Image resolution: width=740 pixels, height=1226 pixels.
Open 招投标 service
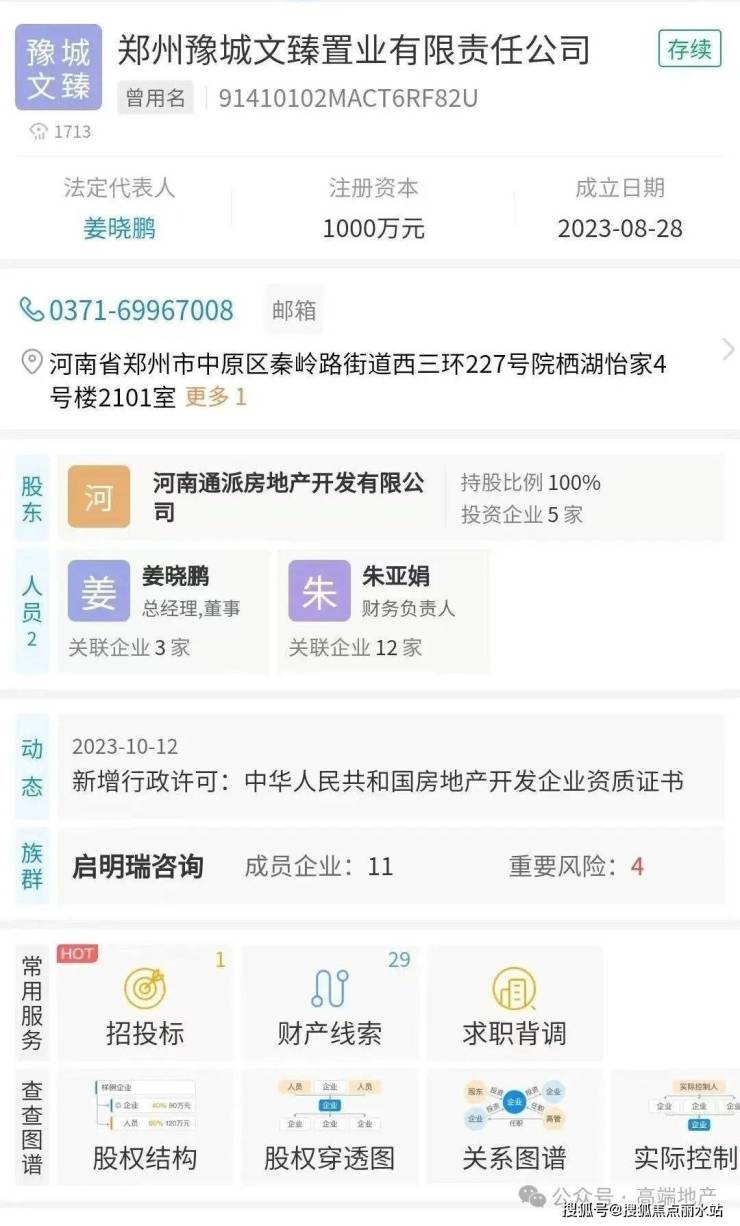(x=145, y=1005)
